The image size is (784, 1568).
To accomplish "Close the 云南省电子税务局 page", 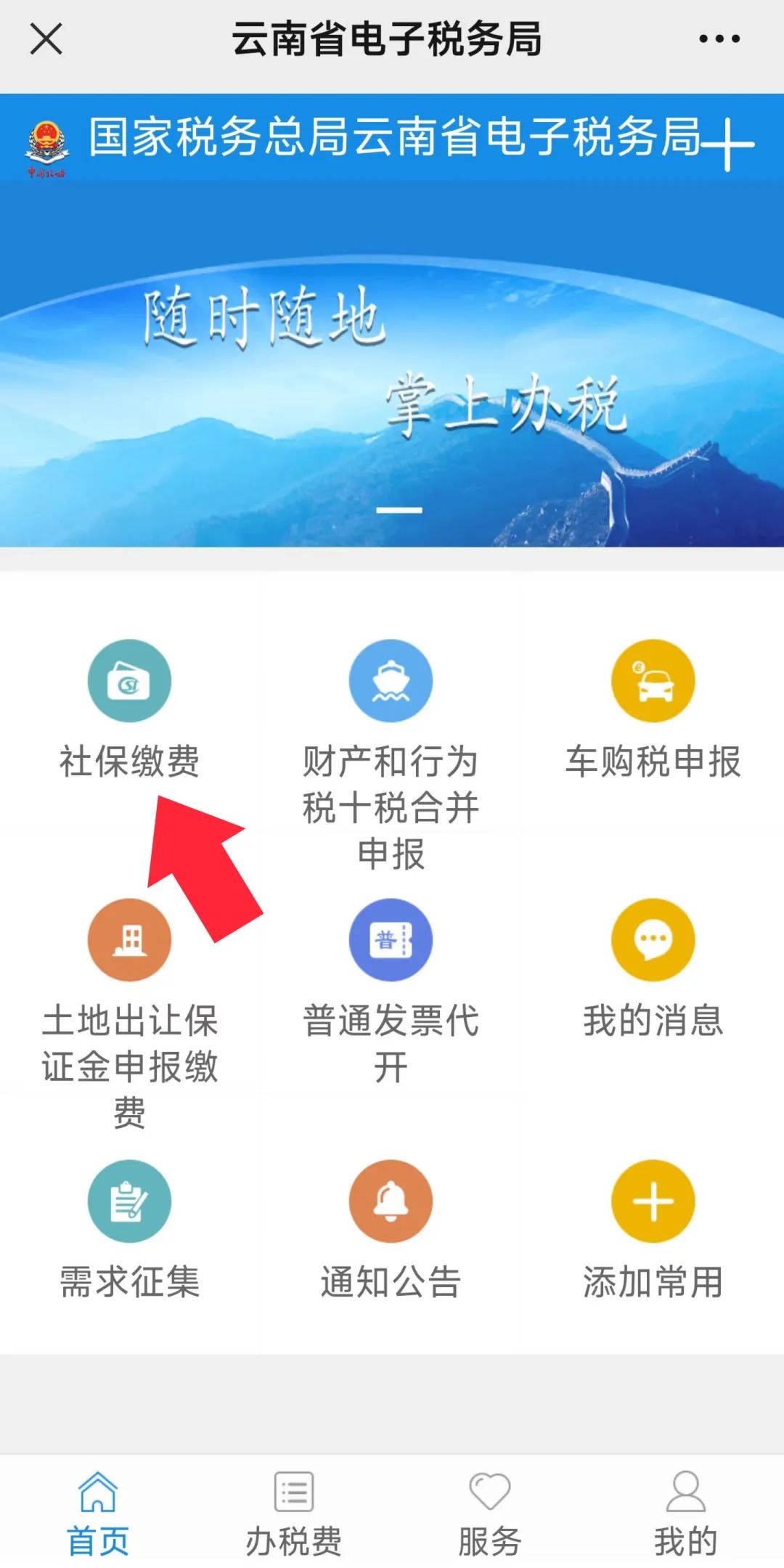I will tap(46, 38).
